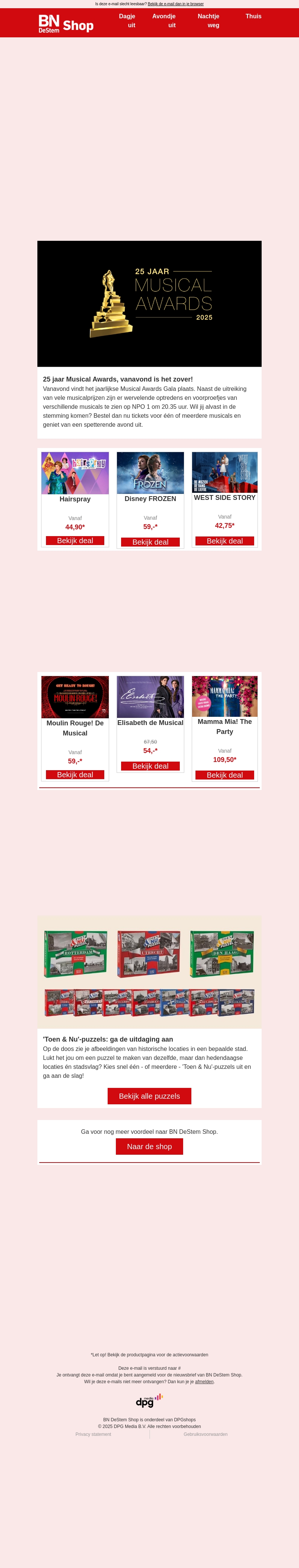Tap the afmelden unsubscribe link

[204, 1381]
